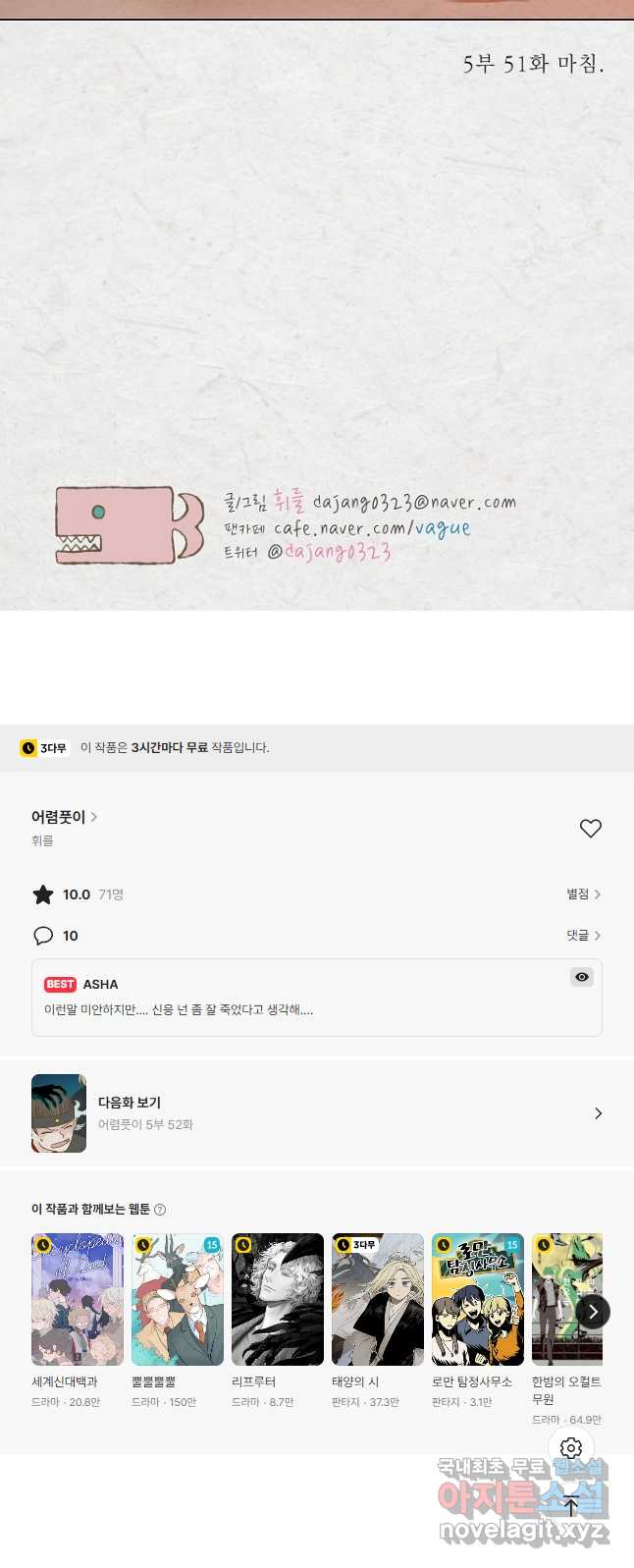The width and height of the screenshot is (634, 1568).
Task: Show more recommended webtoons with arrow
Action: coord(592,1312)
